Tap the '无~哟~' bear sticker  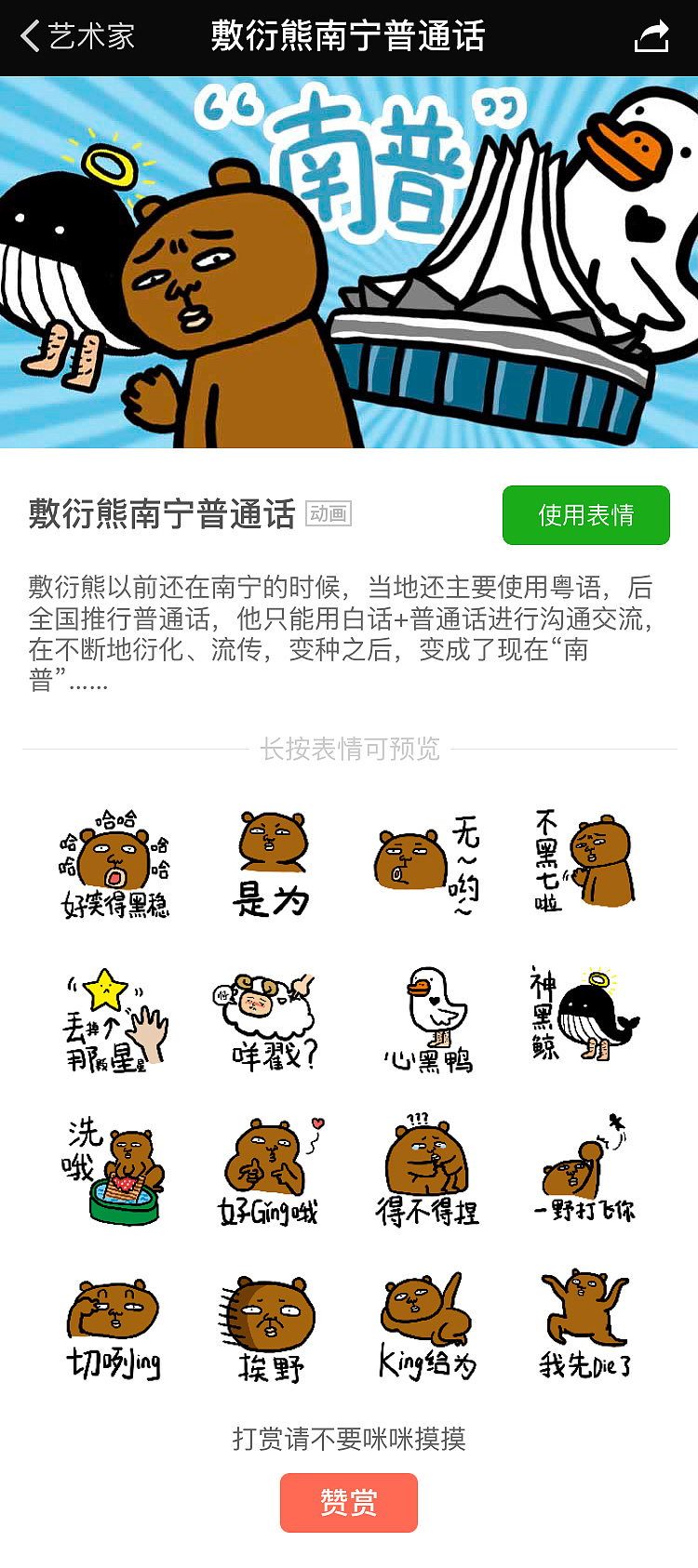point(423,860)
